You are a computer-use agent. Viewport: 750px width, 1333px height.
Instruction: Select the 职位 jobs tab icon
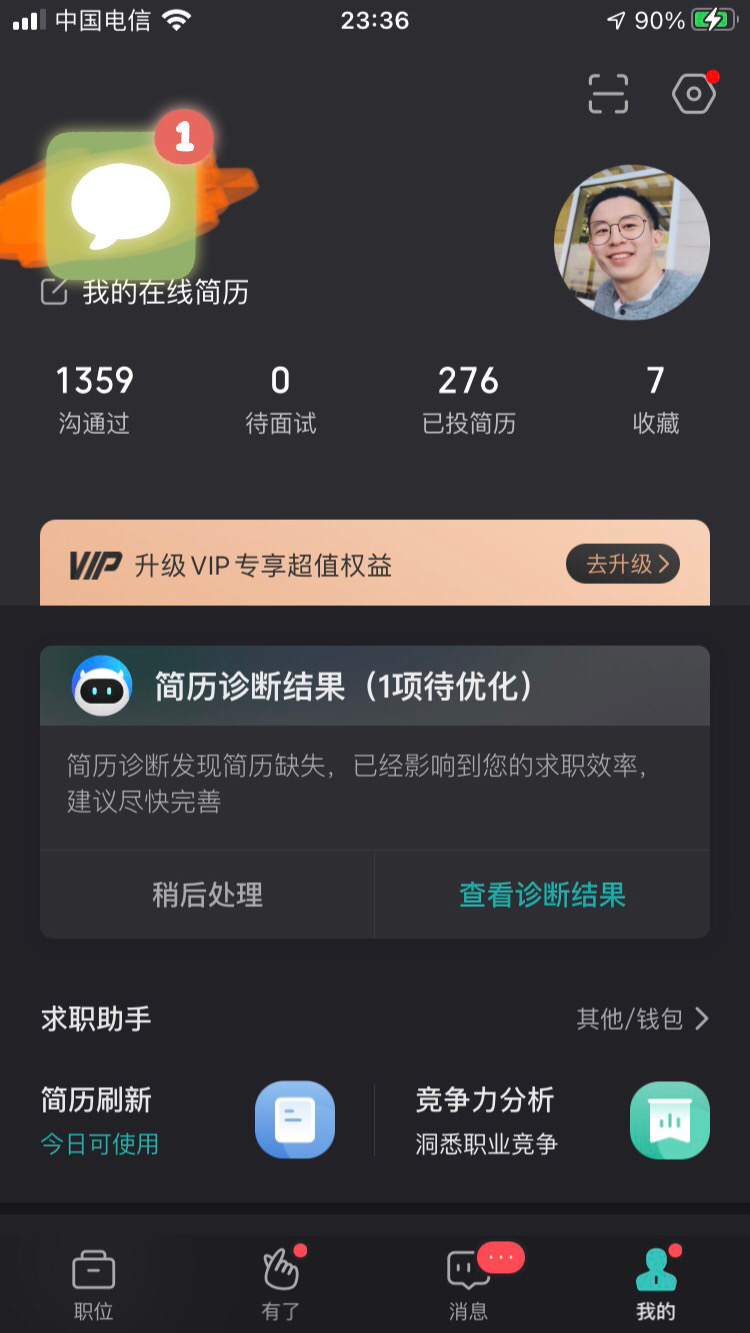[93, 1280]
